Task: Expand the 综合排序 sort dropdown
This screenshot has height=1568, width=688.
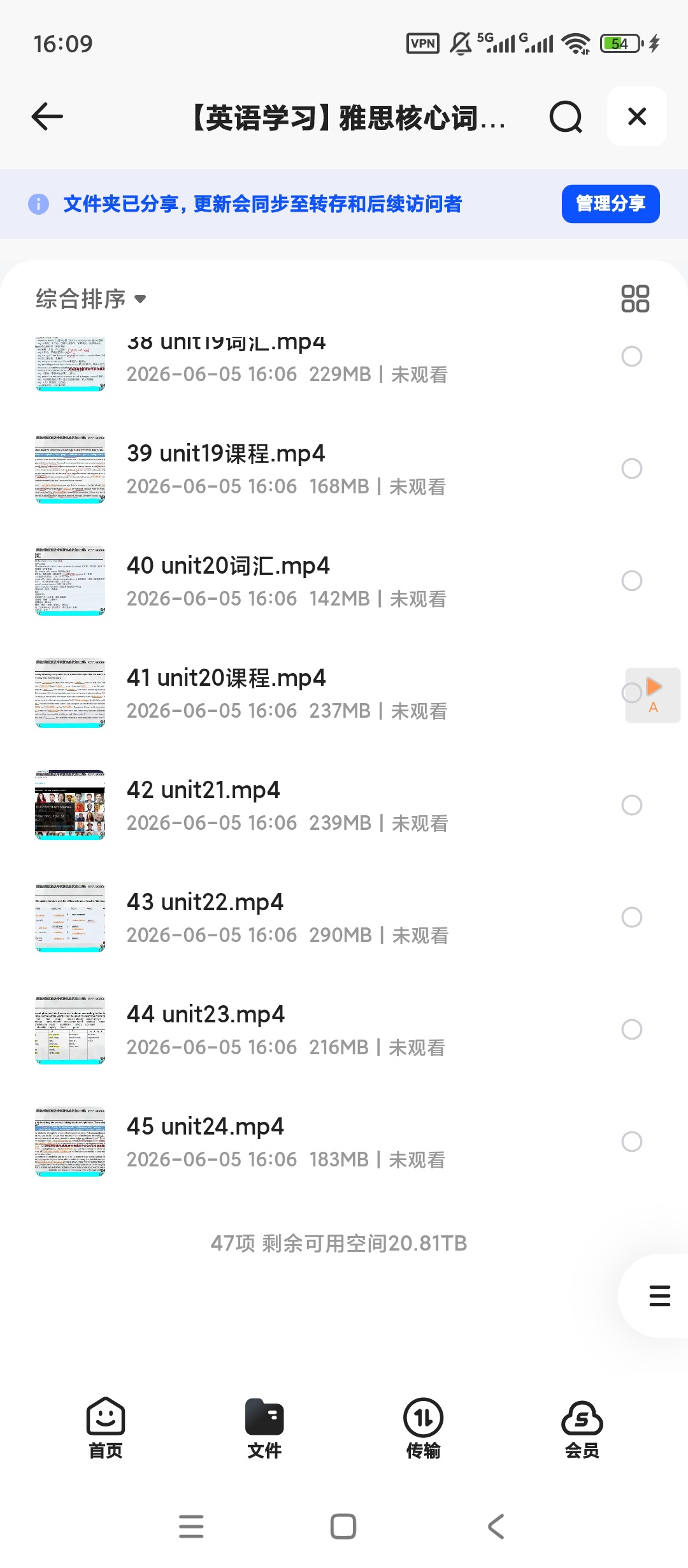Action: (x=90, y=298)
